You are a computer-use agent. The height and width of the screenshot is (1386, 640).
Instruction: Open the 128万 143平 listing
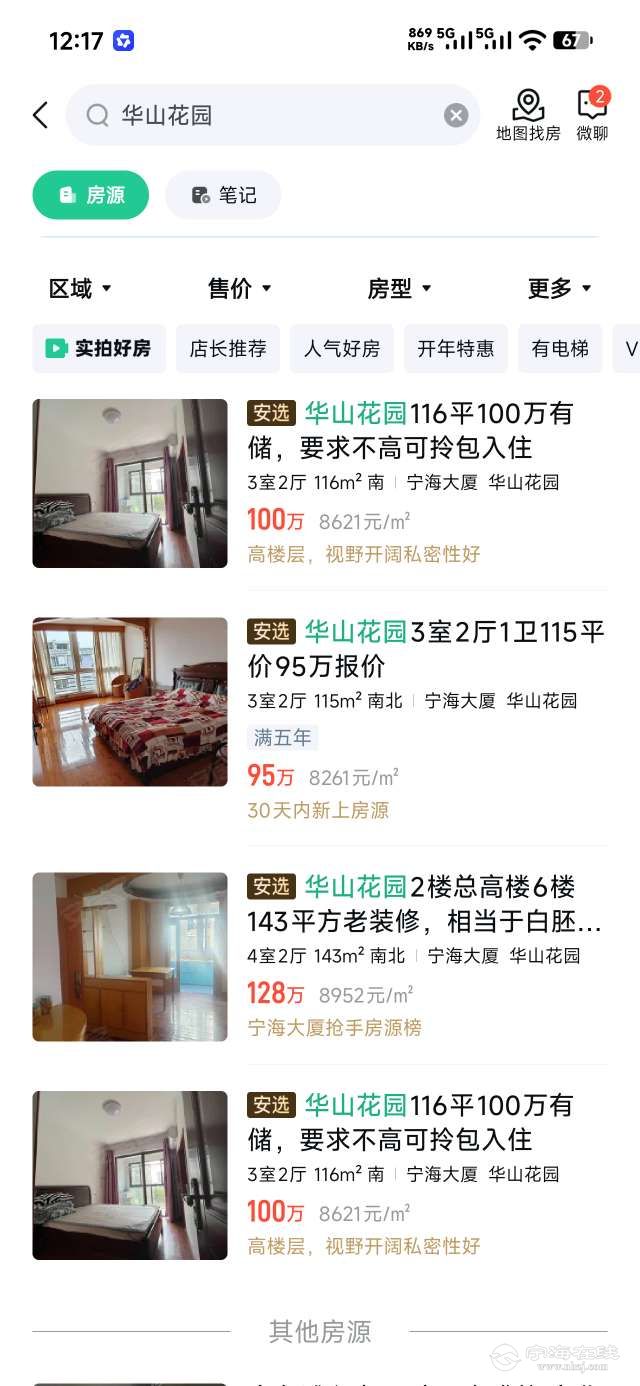point(320,956)
